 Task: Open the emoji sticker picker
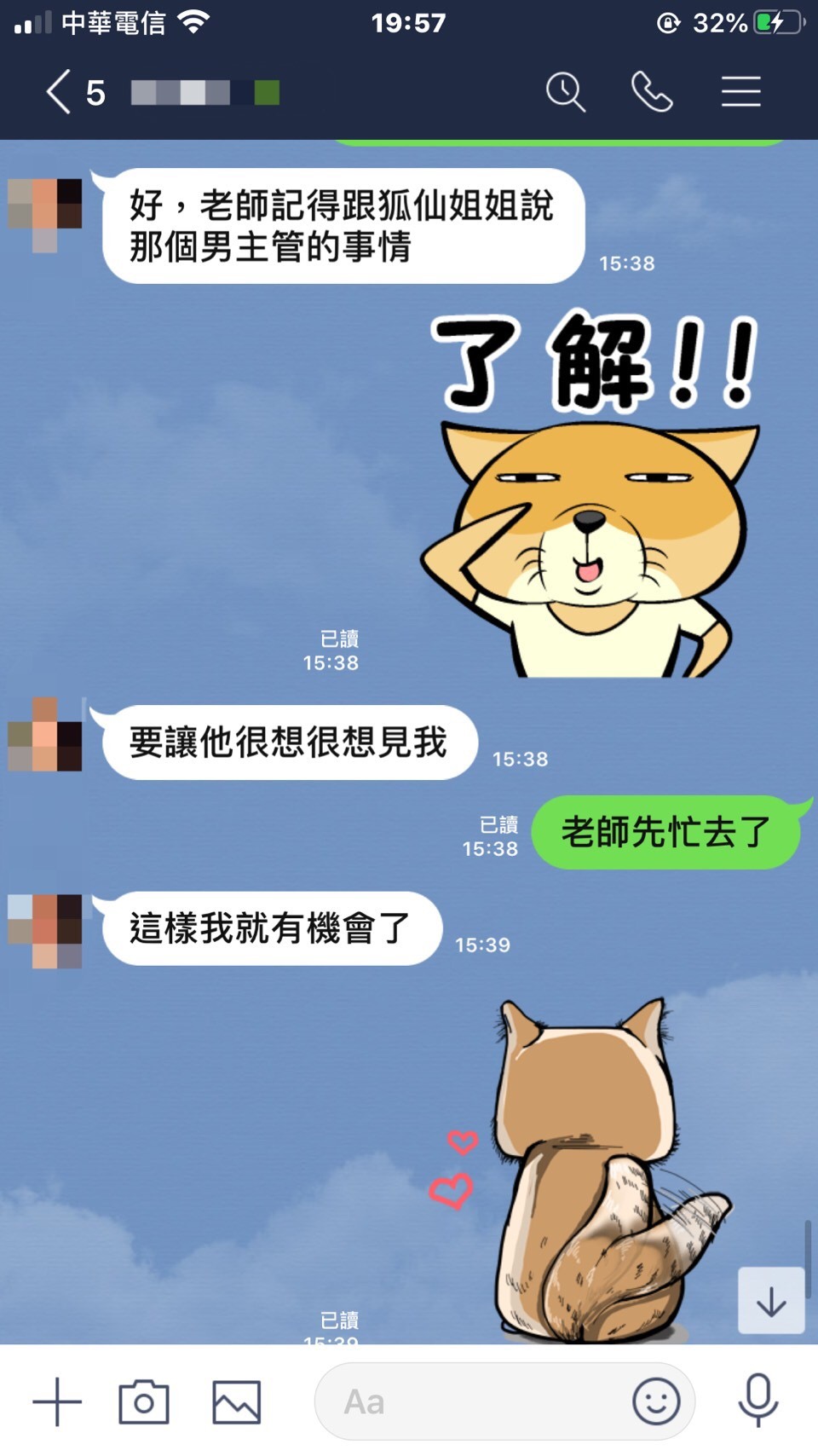tap(656, 1401)
